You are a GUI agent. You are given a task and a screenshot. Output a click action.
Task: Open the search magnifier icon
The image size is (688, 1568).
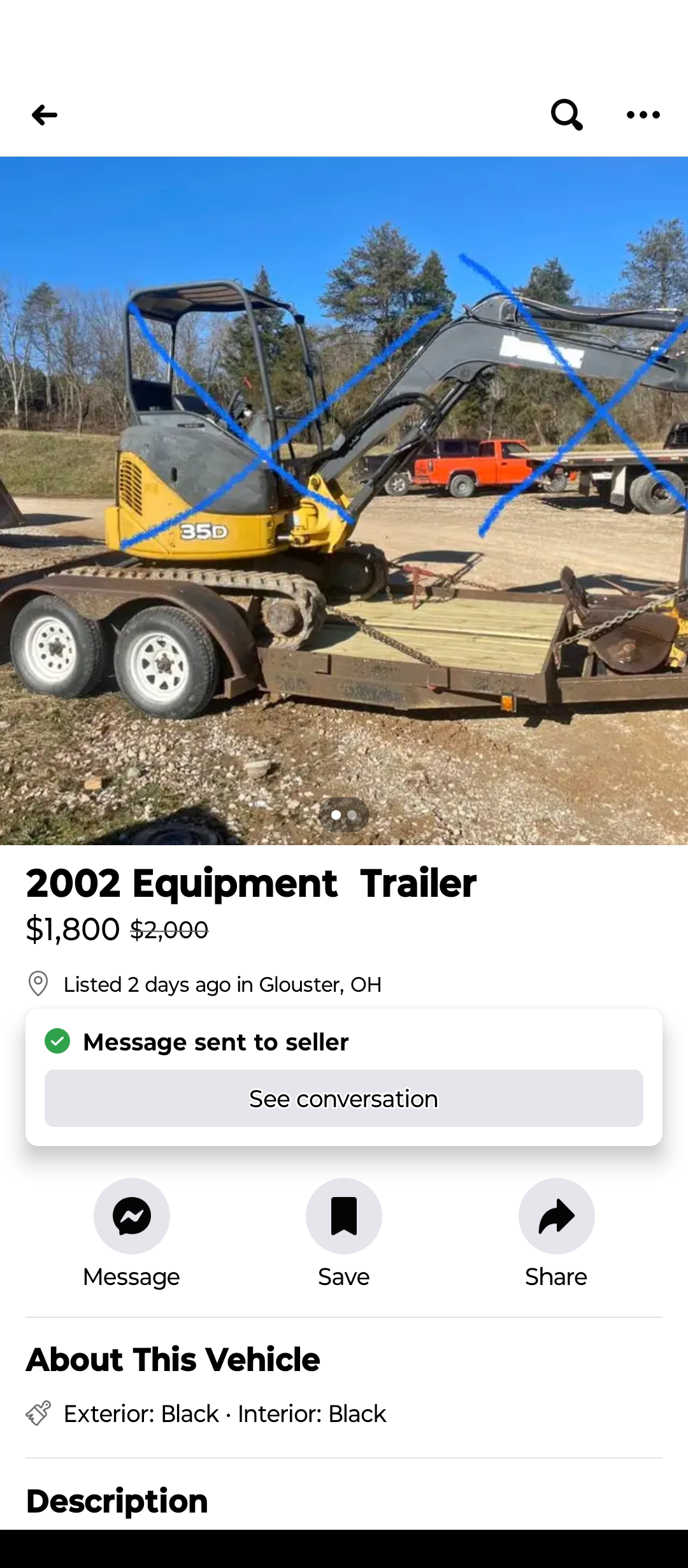566,115
